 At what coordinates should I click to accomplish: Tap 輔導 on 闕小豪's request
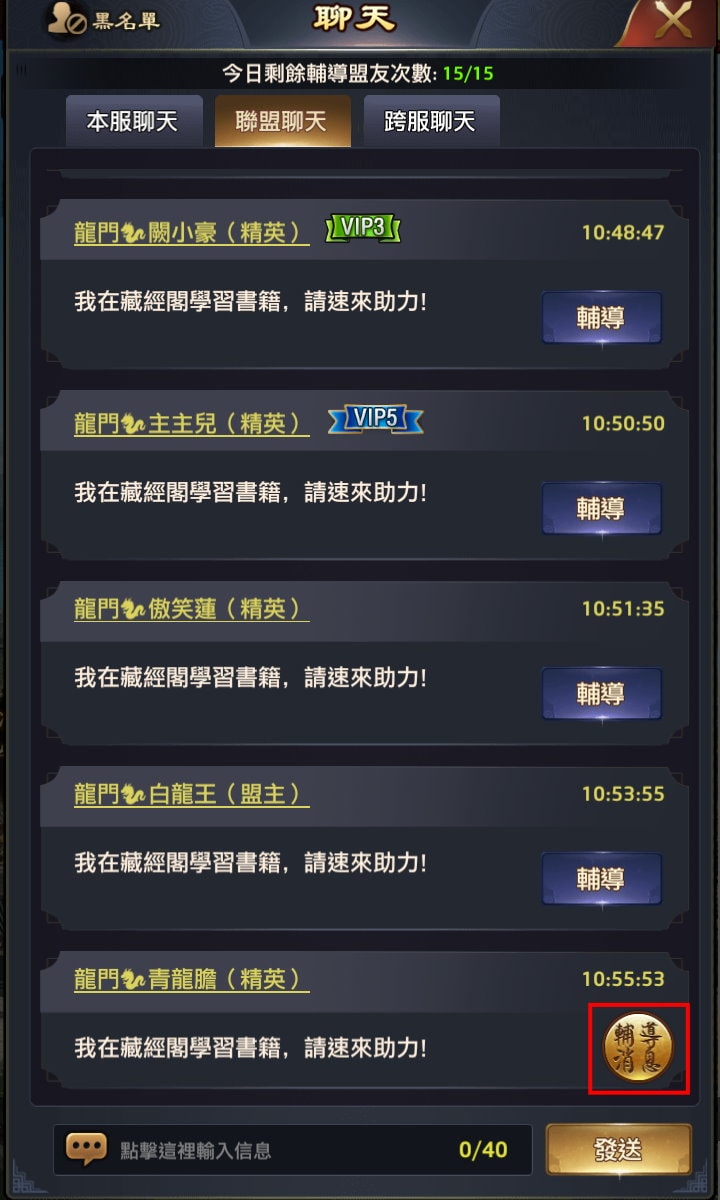pos(601,318)
